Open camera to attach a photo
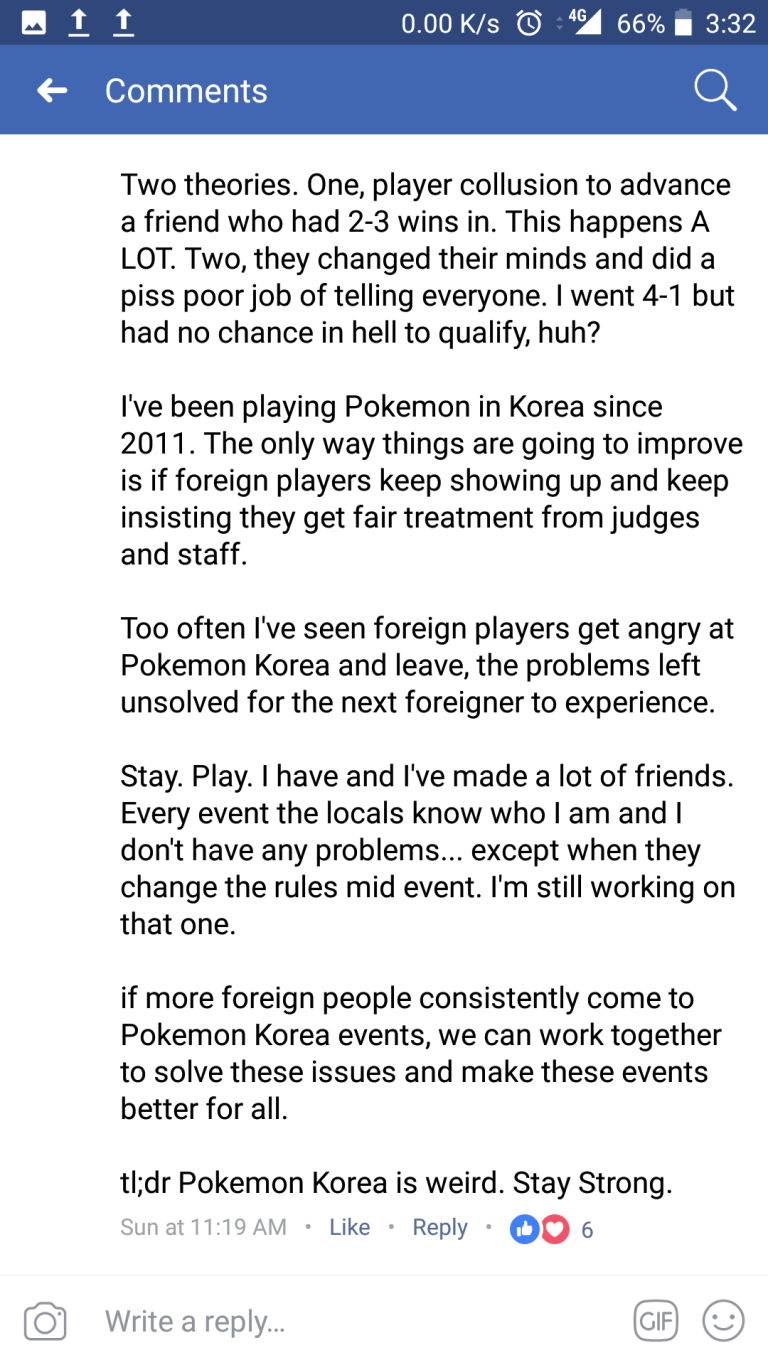Viewport: 768px width, 1365px height. click(45, 1321)
